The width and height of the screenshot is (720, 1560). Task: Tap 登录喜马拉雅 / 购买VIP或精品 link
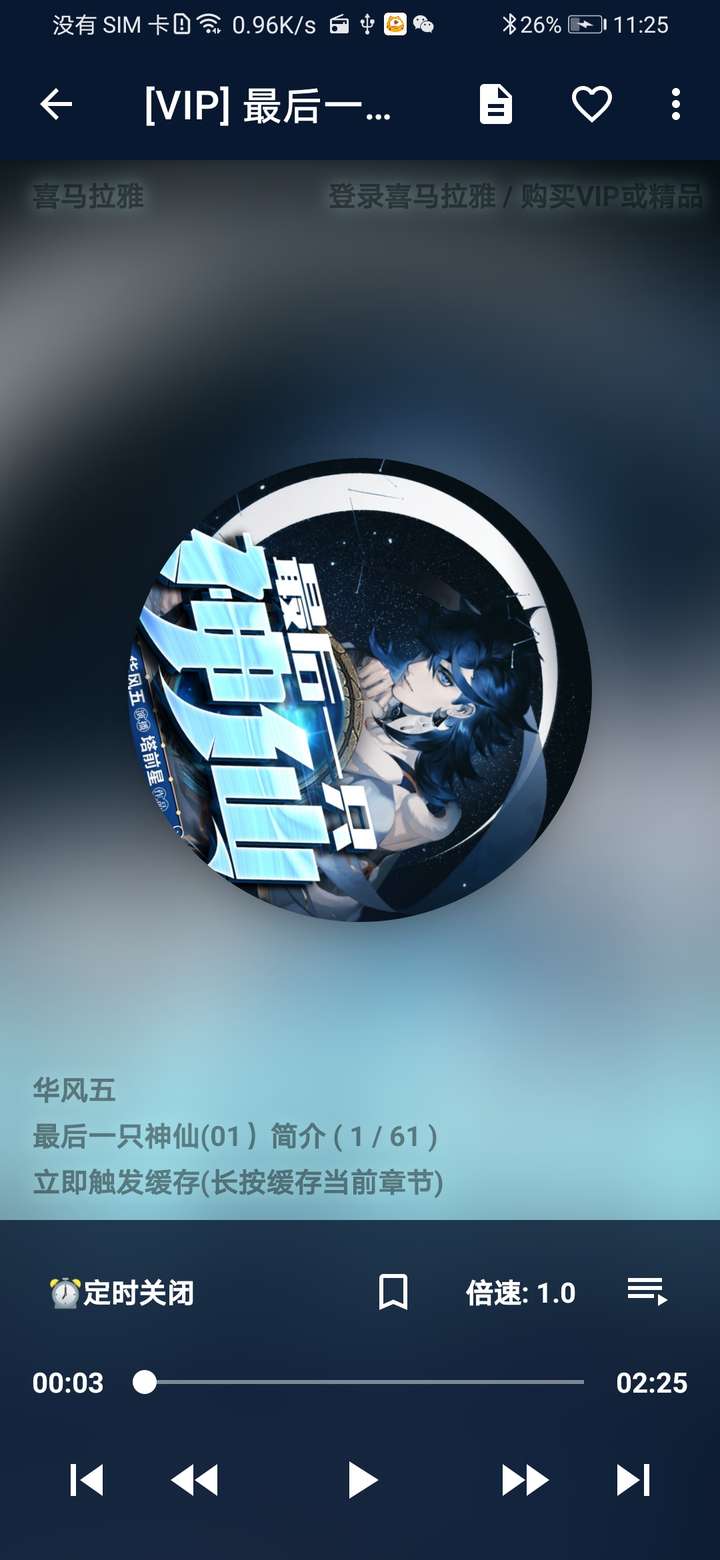pos(515,196)
